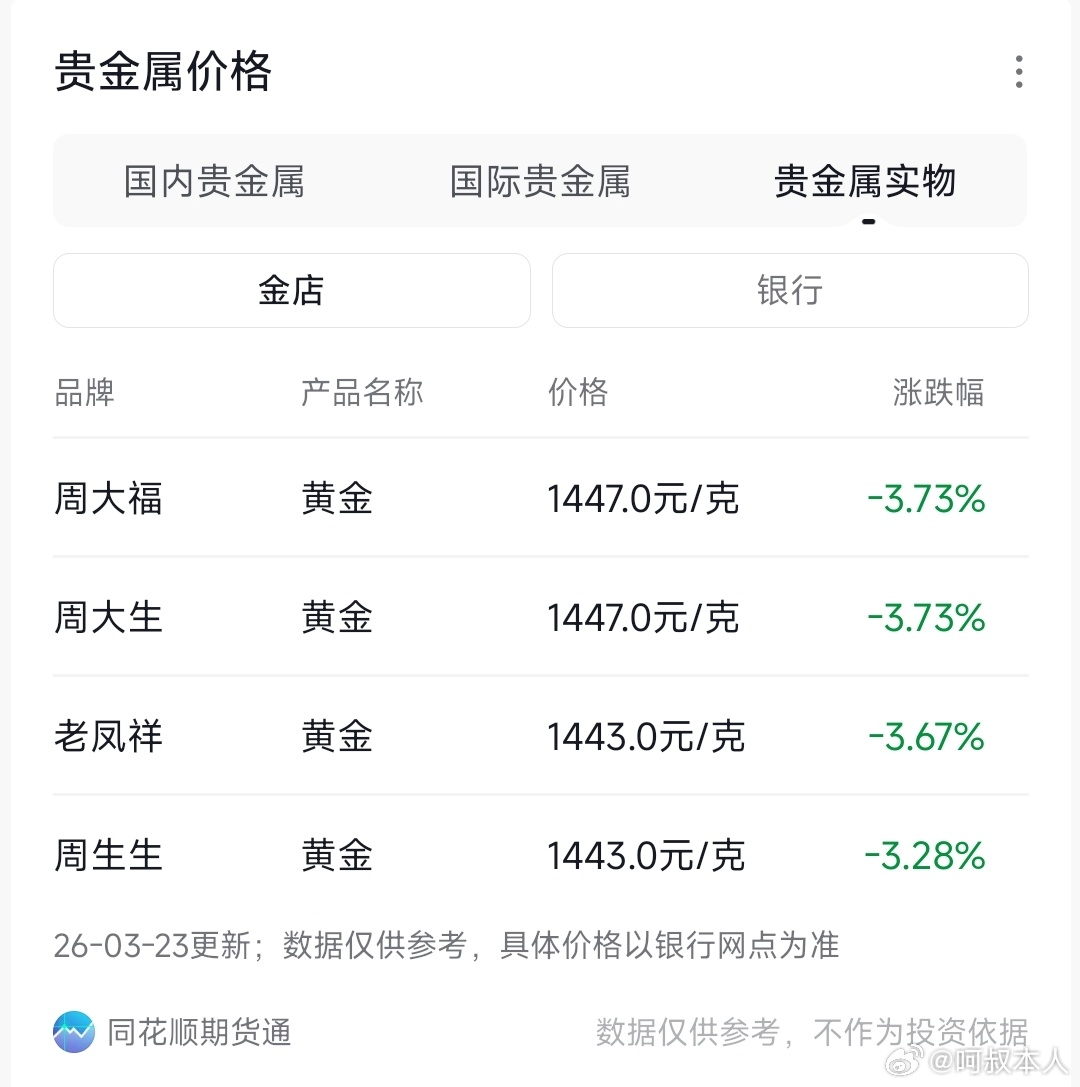Viewport: 1080px width, 1087px height.
Task: Click 周生生's 1443.0元/克 price
Action: coord(645,855)
